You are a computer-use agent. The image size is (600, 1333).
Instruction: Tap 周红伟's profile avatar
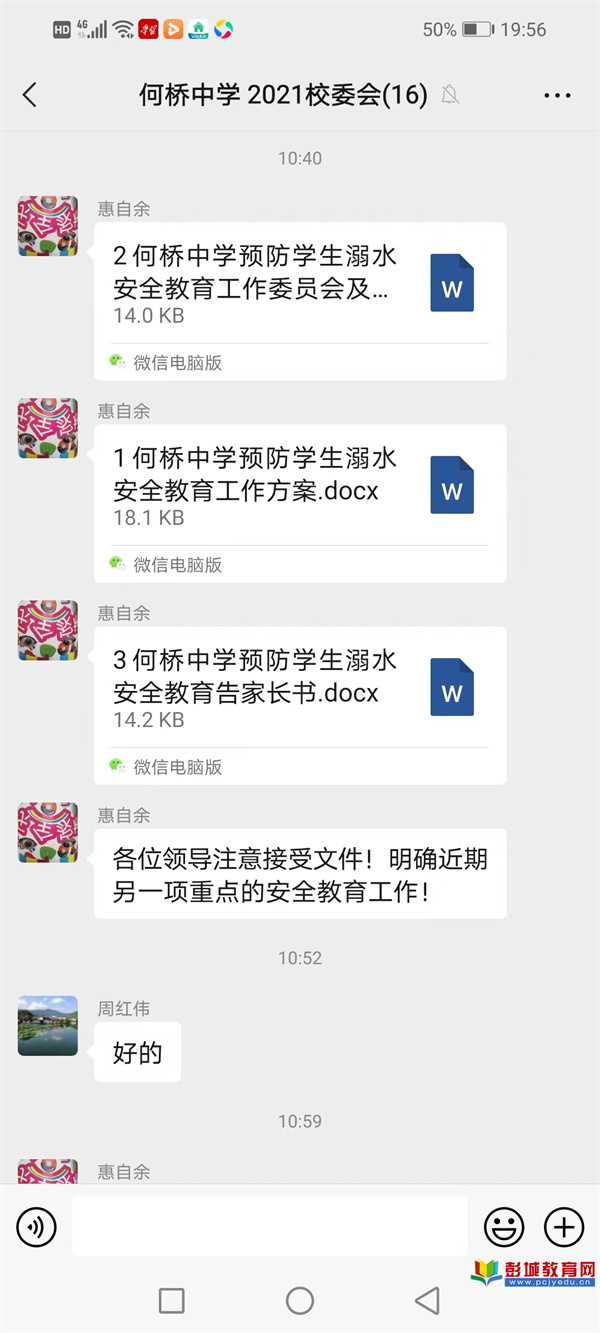(x=48, y=1026)
